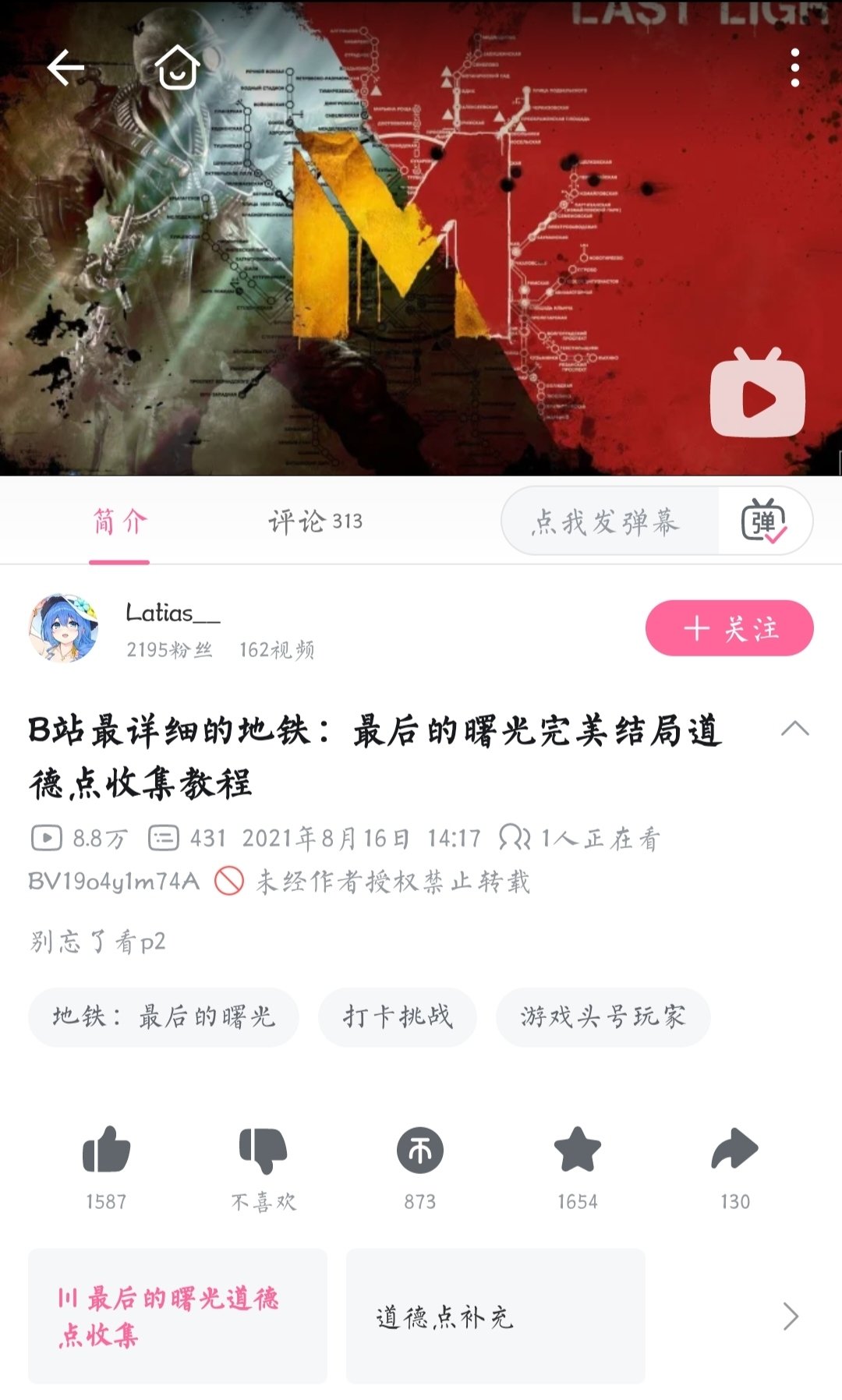This screenshot has width=842, height=1400.
Task: Play the 道德点补充 part
Action: coord(495,1317)
